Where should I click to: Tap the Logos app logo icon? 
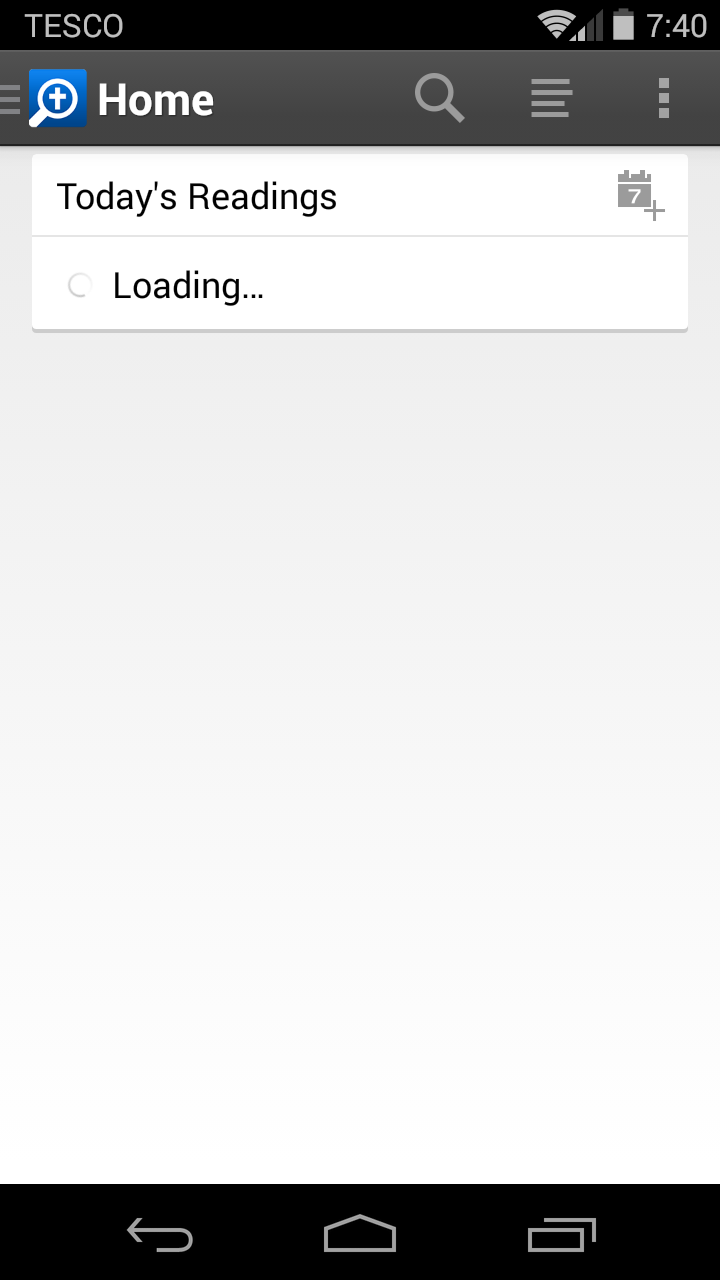pyautogui.click(x=57, y=97)
